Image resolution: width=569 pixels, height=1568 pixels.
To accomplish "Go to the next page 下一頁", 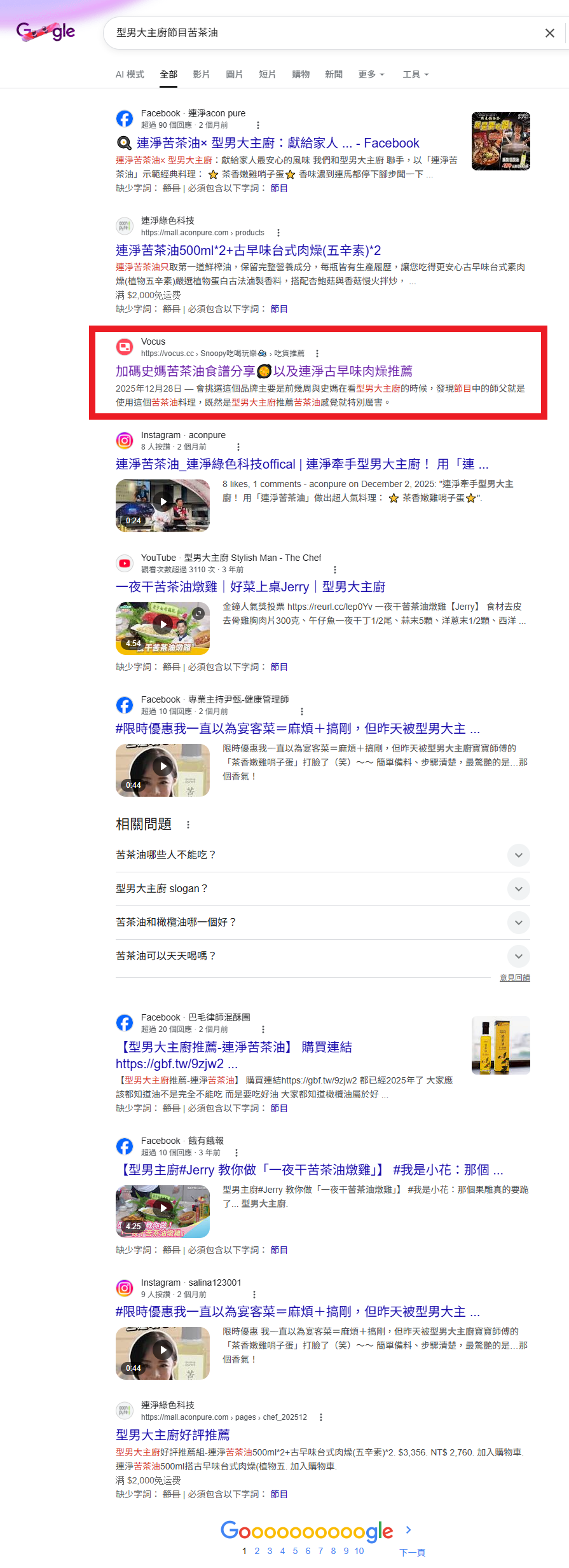I will pyautogui.click(x=411, y=1552).
